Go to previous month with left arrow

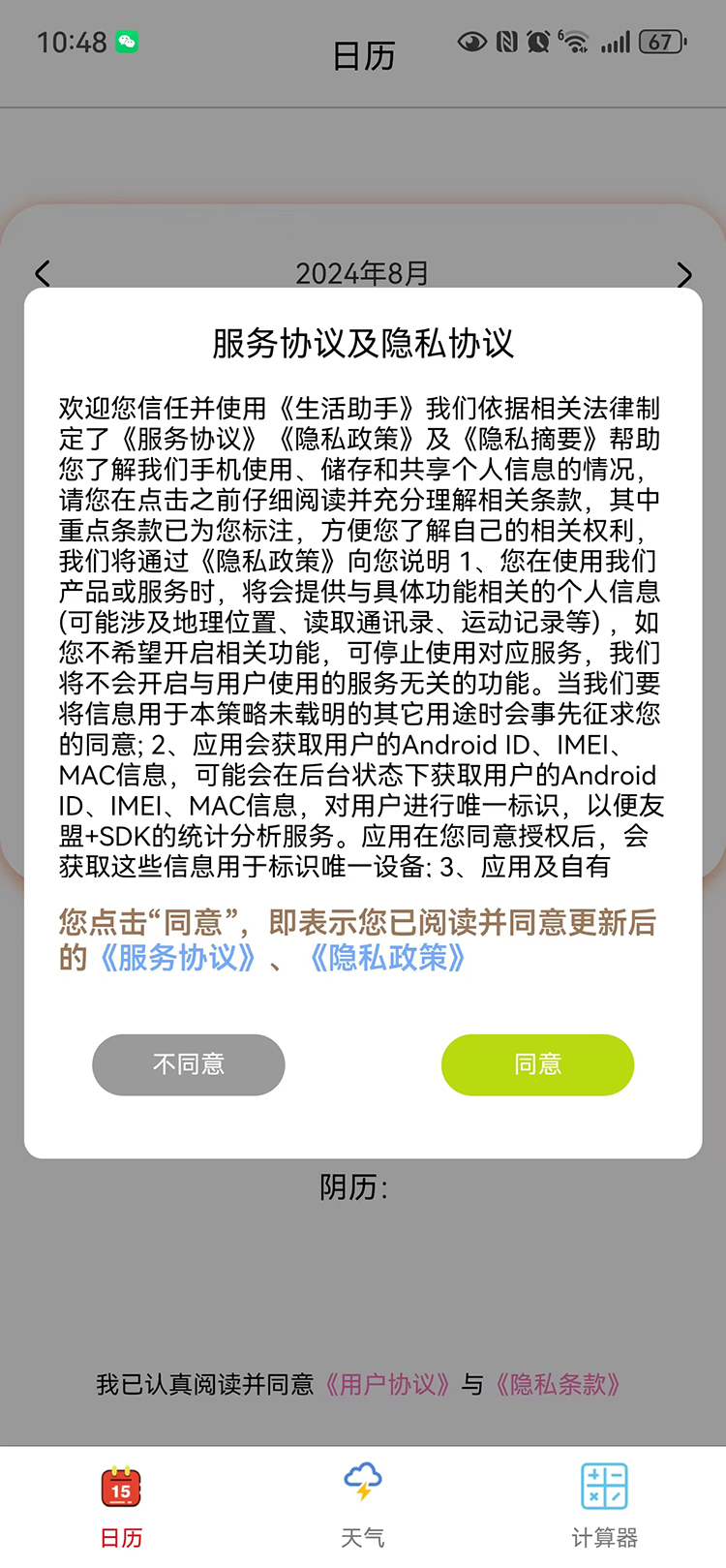(42, 274)
